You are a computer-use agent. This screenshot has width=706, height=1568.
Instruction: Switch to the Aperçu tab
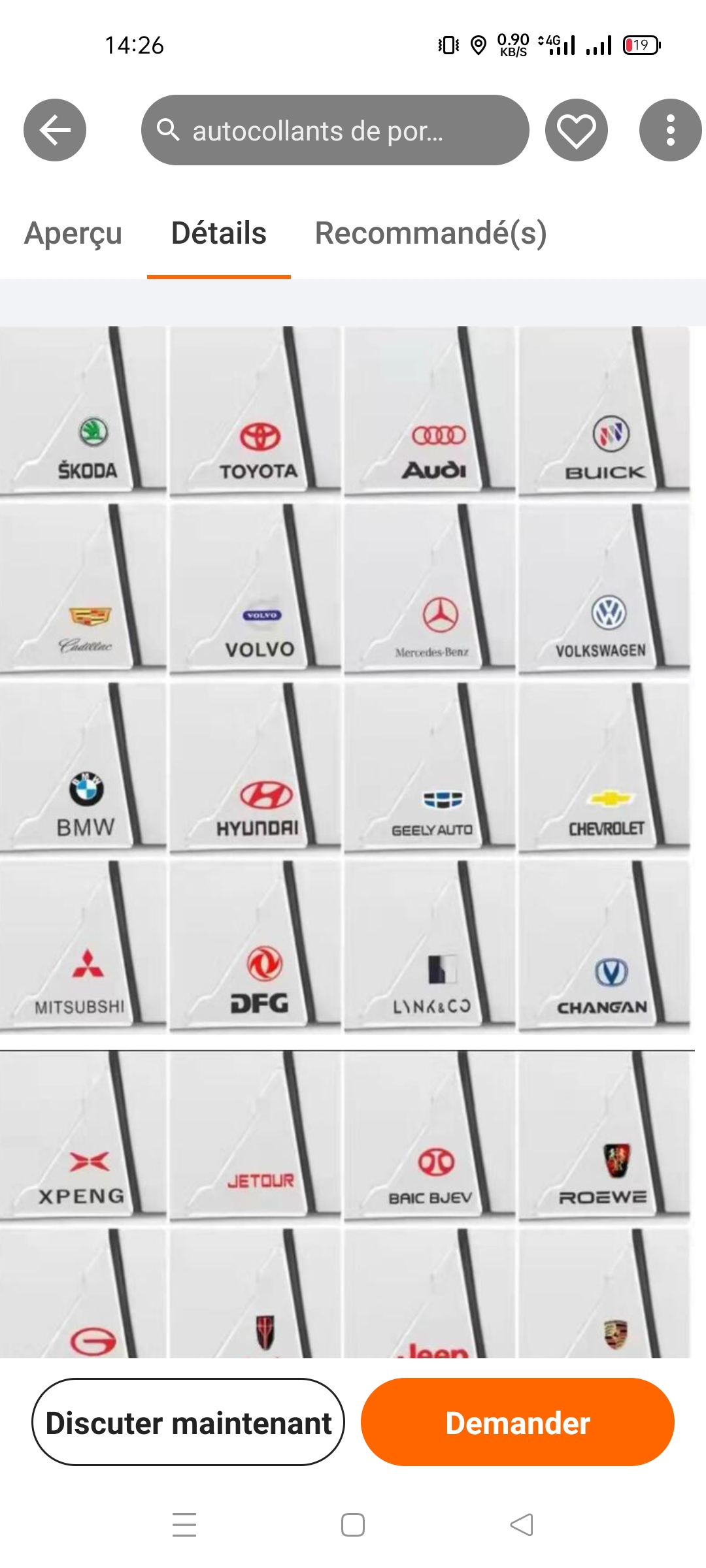(73, 233)
